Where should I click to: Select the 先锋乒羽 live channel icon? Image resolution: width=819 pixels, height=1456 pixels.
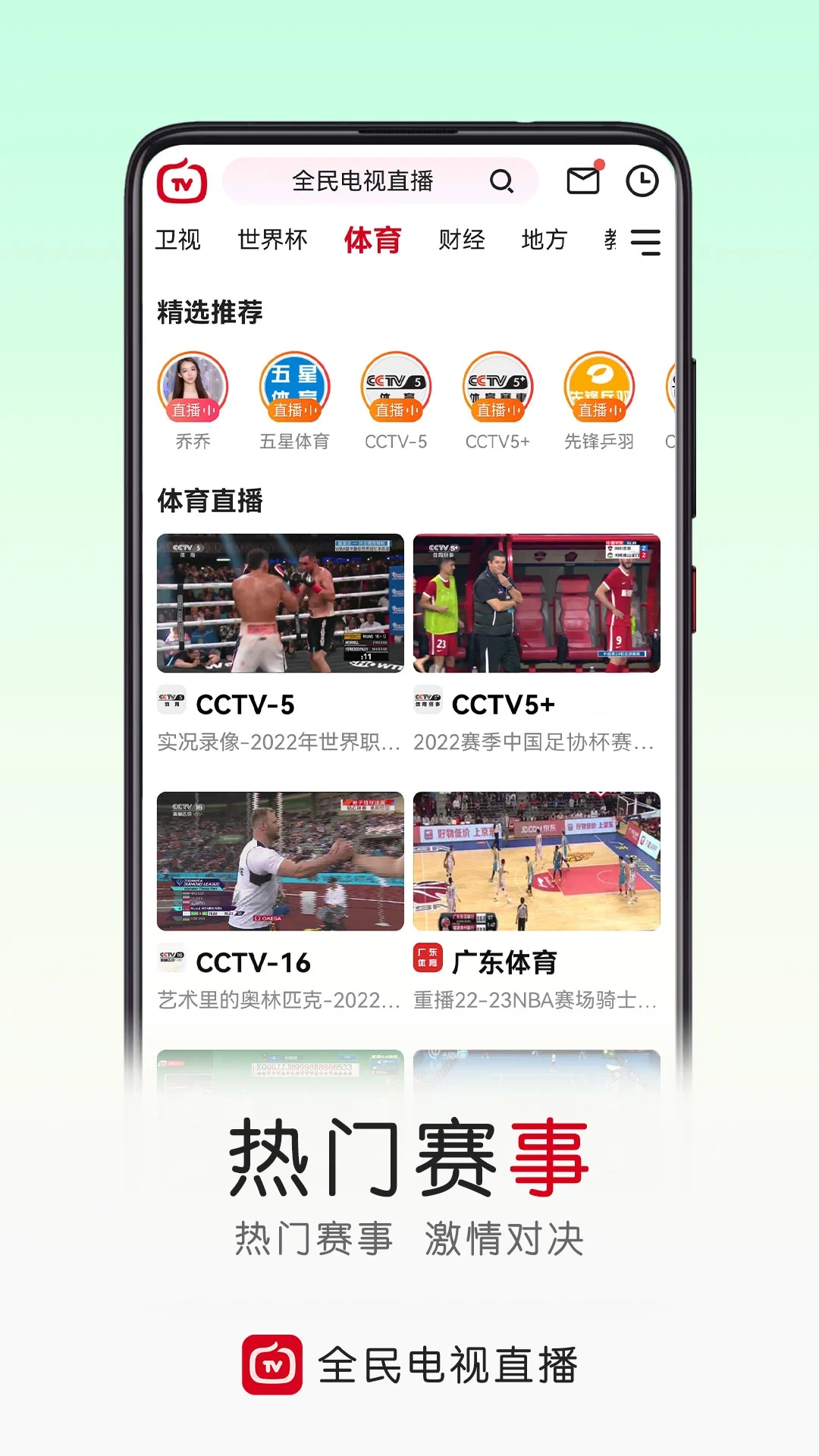[x=598, y=387]
